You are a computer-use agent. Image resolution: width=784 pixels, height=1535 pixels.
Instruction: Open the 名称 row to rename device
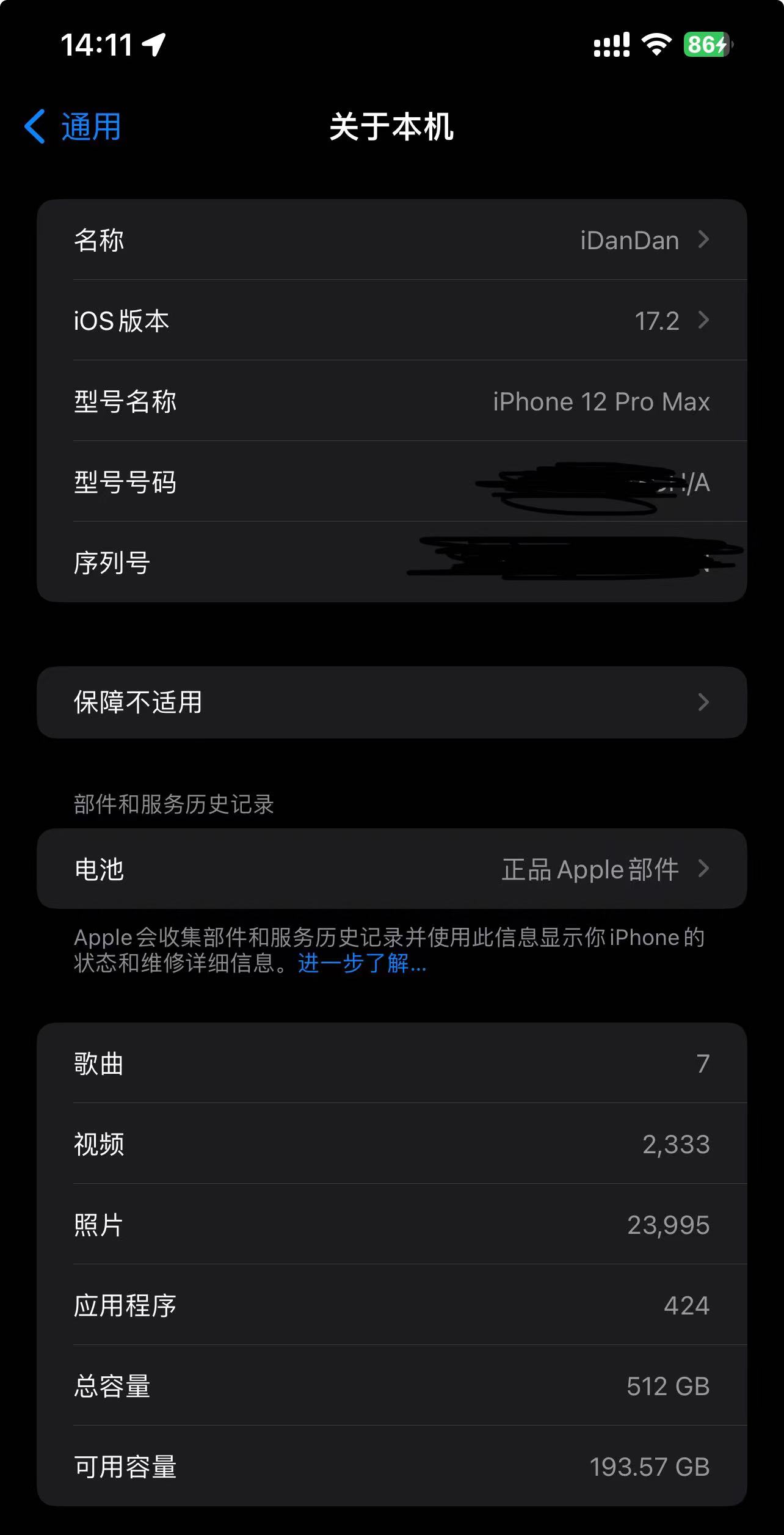pos(391,240)
